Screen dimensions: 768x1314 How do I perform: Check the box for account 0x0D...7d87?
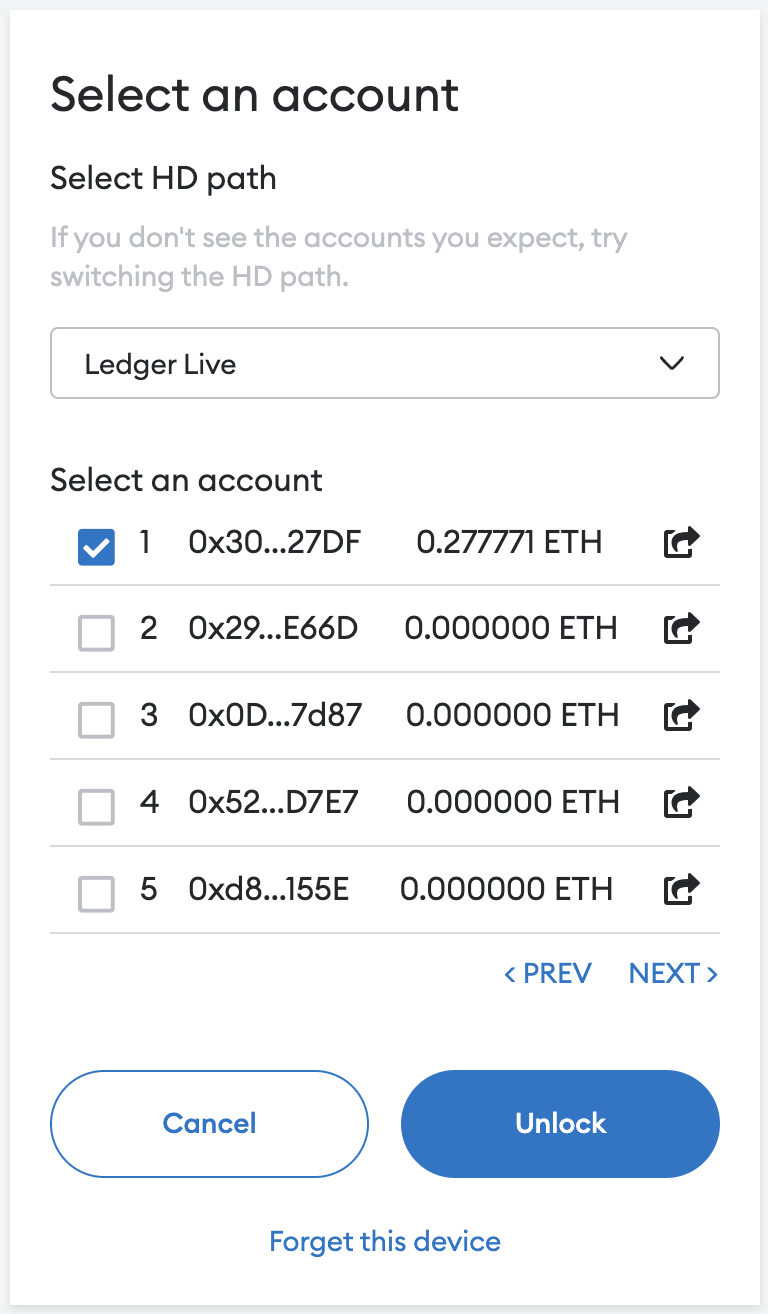pos(97,720)
